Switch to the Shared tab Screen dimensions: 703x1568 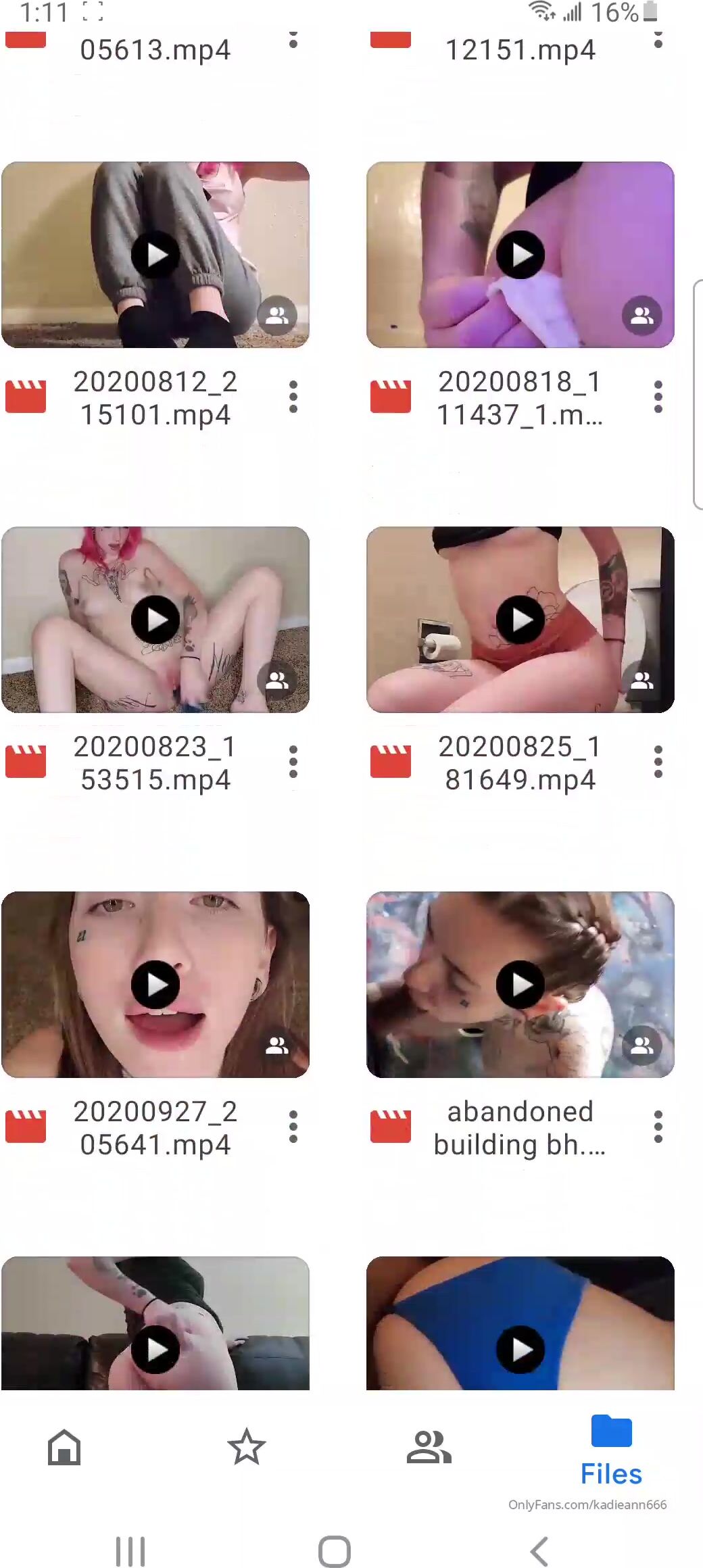click(x=429, y=1447)
